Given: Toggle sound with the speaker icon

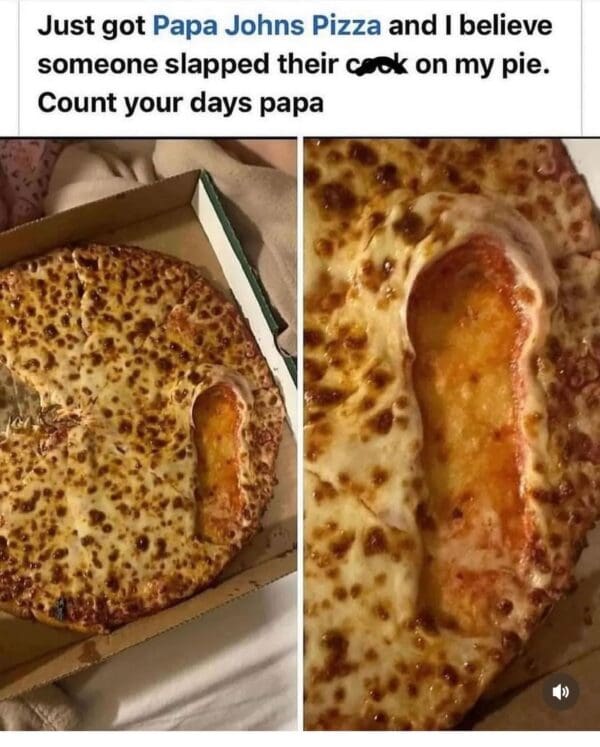Looking at the screenshot, I should point(561,692).
